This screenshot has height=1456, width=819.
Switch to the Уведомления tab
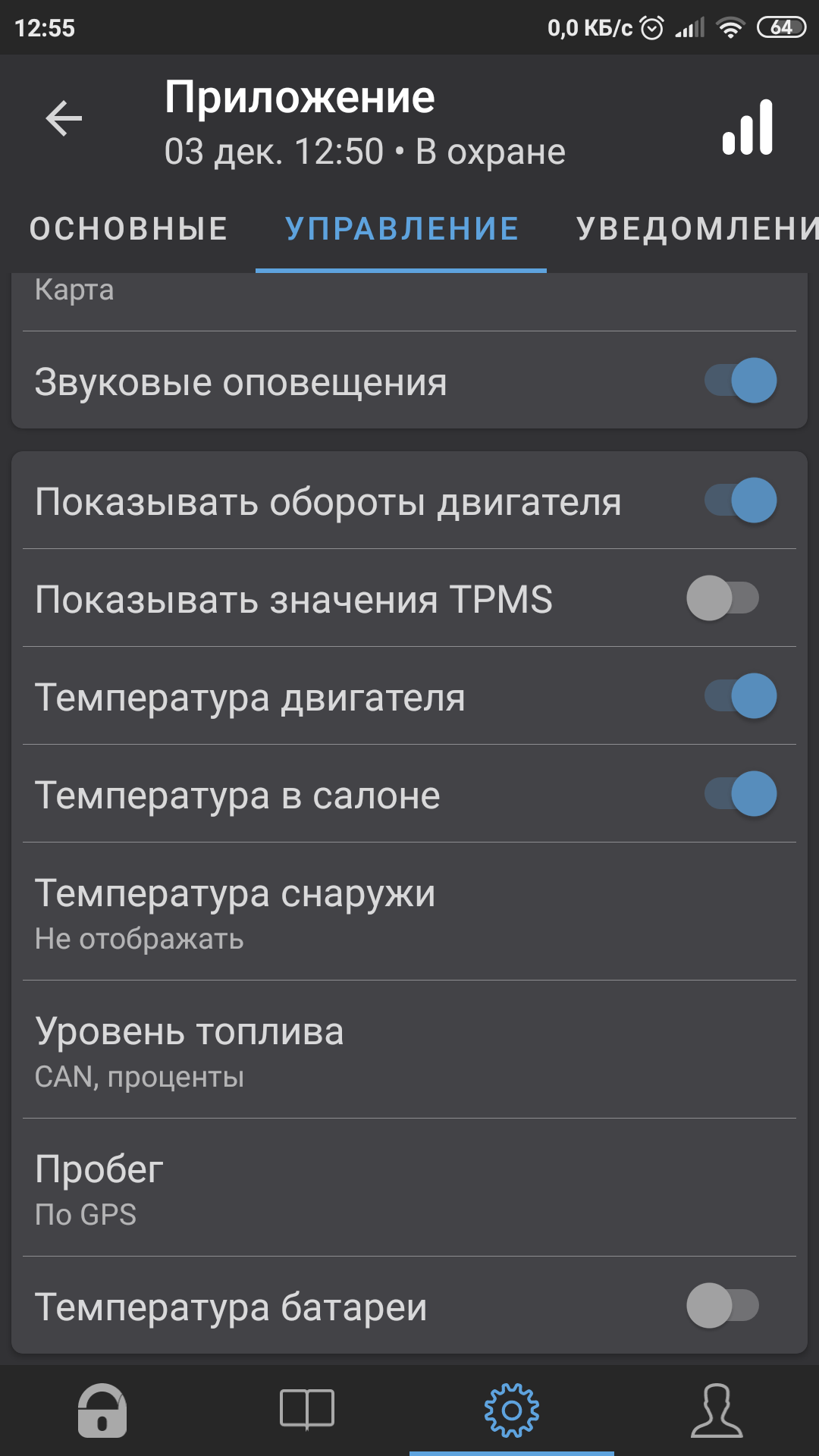coord(696,229)
